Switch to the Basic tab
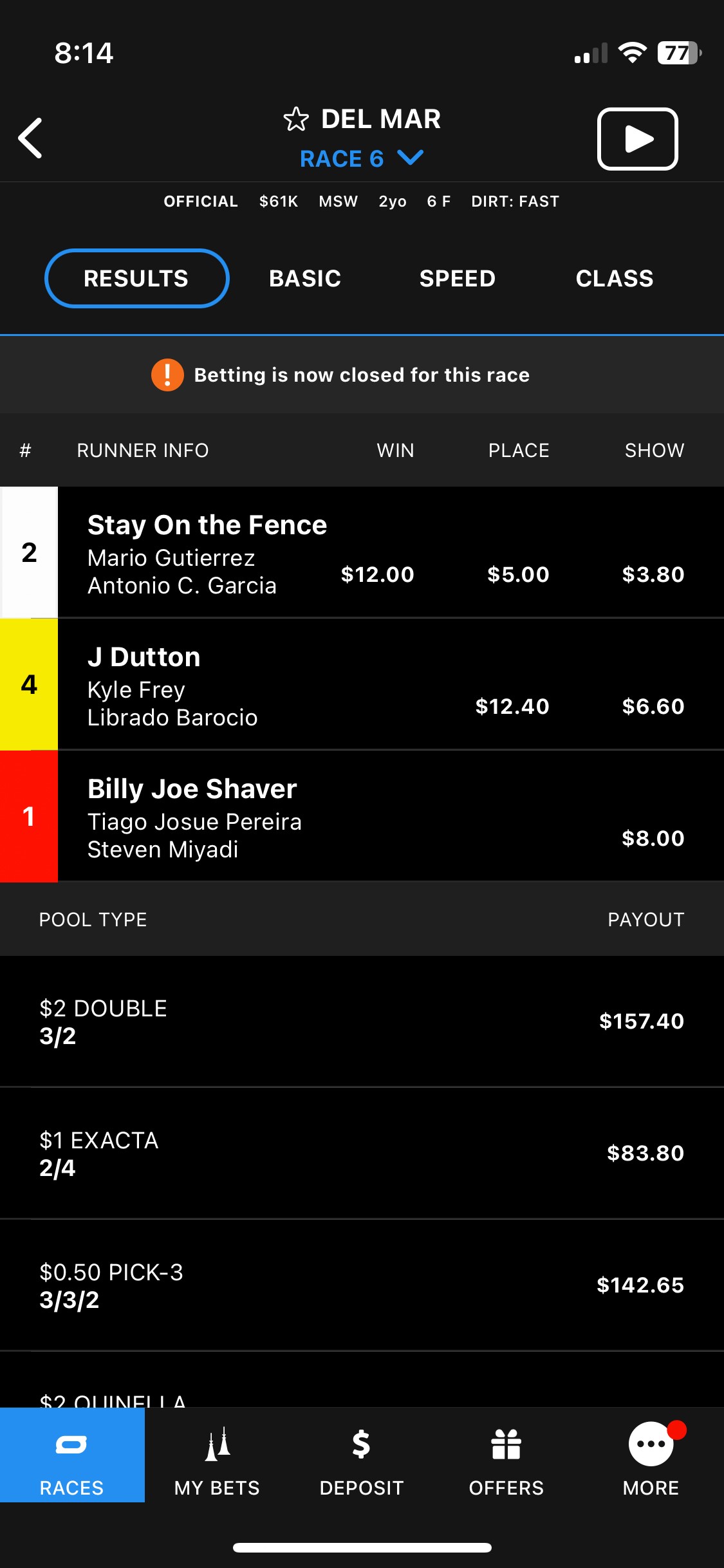The width and height of the screenshot is (724, 1568). [x=305, y=278]
